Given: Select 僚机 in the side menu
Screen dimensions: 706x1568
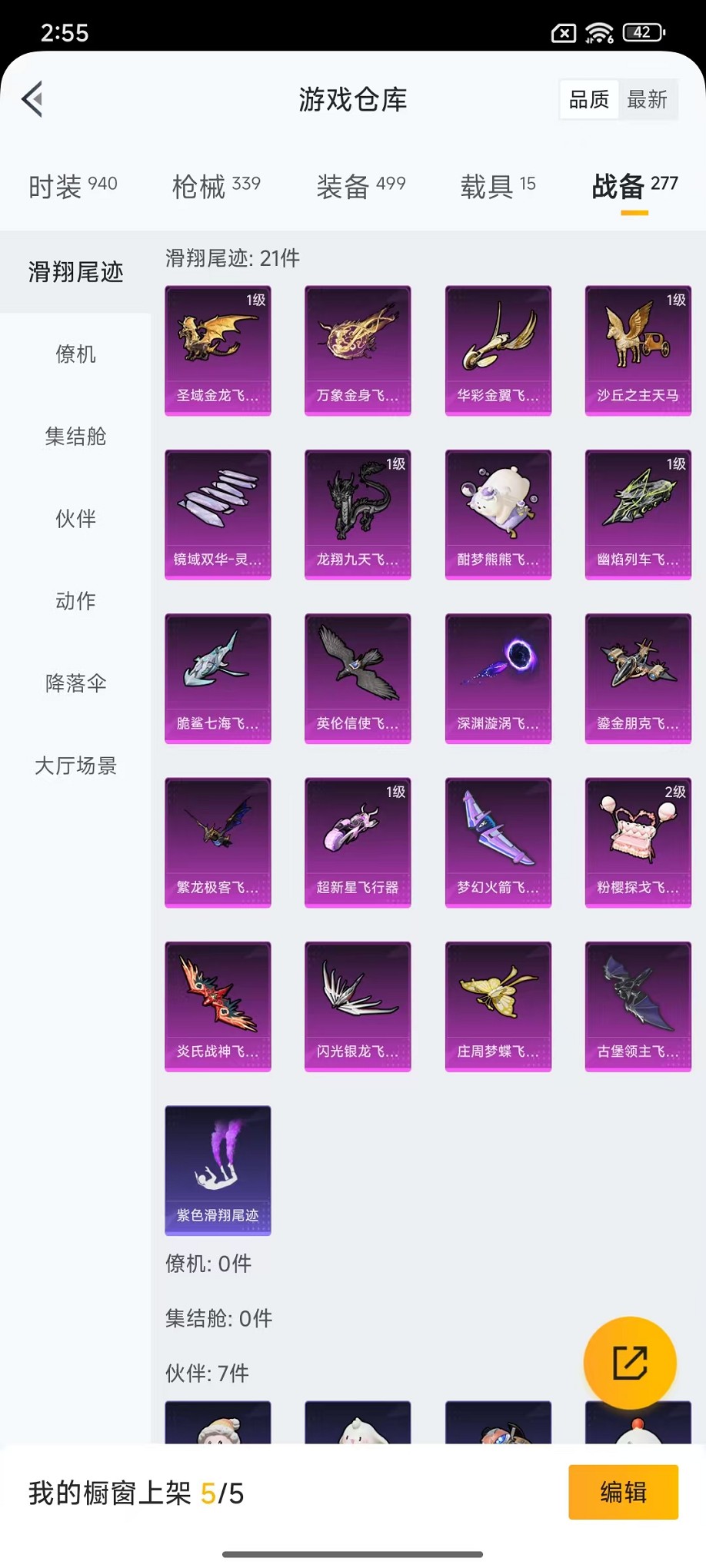Looking at the screenshot, I should tap(75, 354).
